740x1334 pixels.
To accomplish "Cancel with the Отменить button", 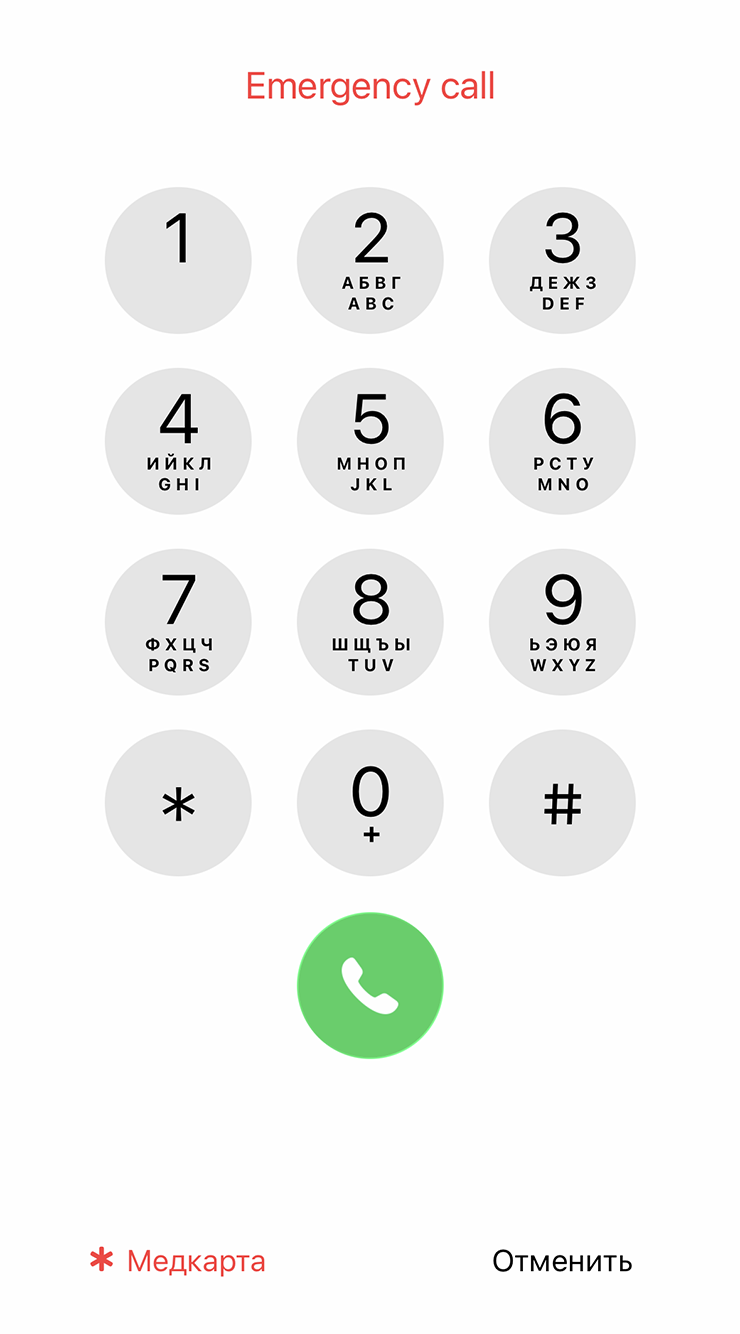I will pos(562,1261).
